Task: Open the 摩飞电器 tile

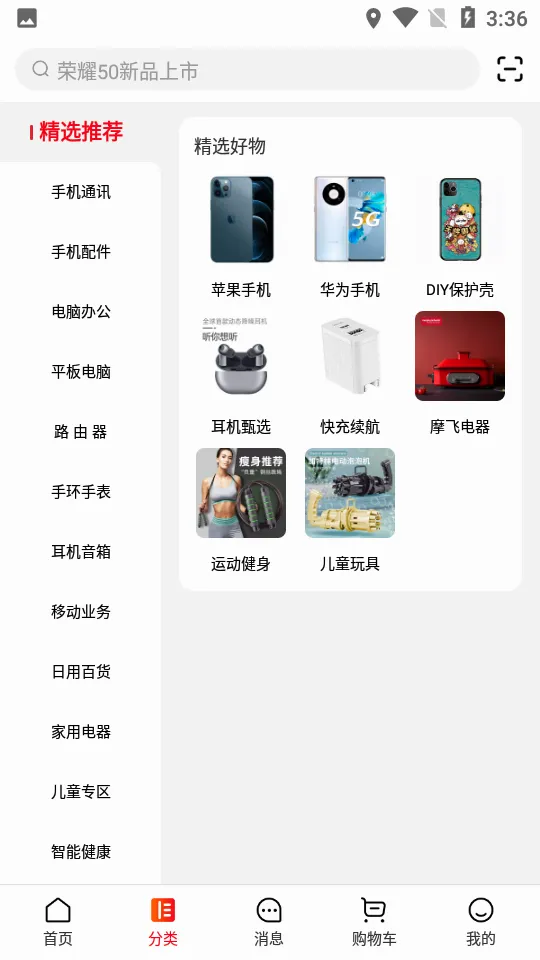Action: [x=460, y=374]
